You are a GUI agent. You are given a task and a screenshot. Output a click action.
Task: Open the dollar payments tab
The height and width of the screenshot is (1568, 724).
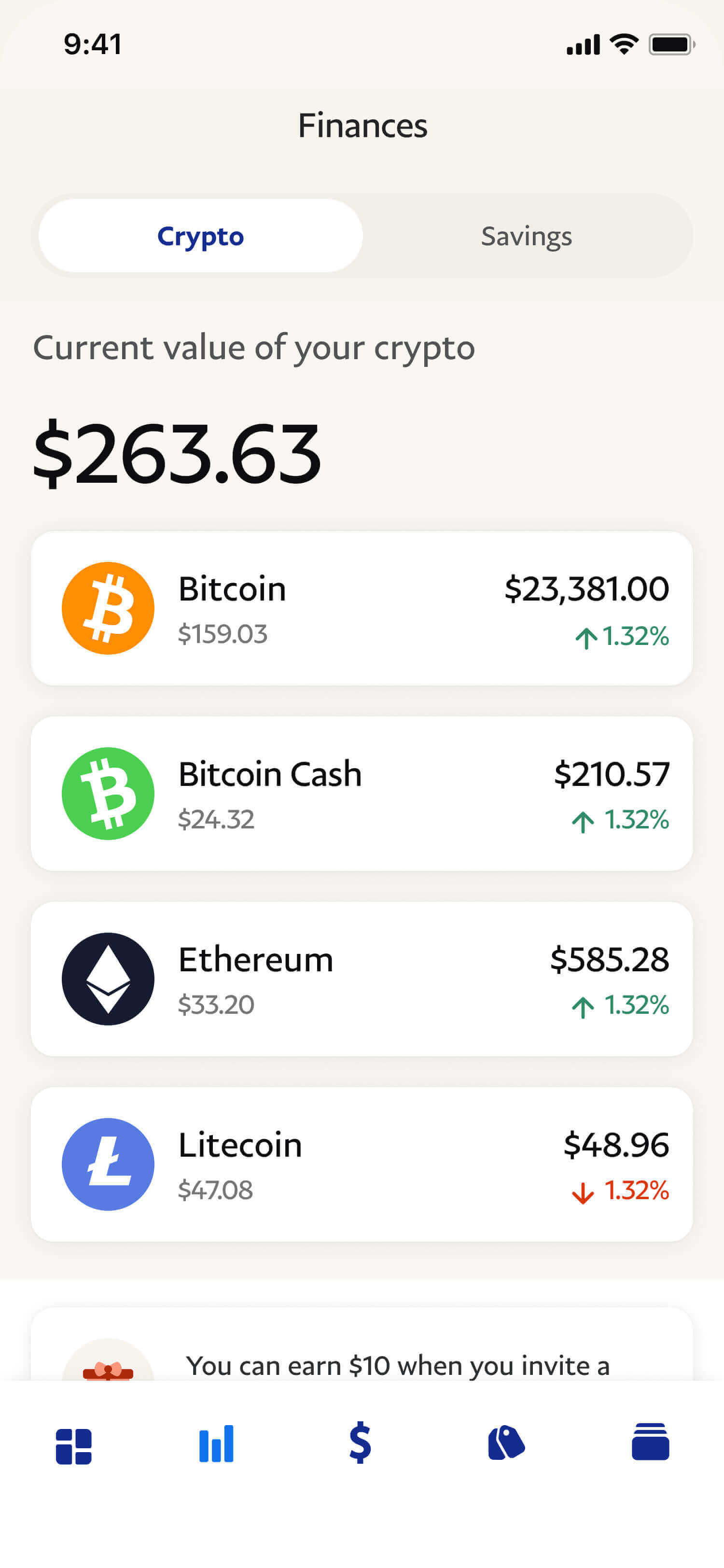[360, 1442]
